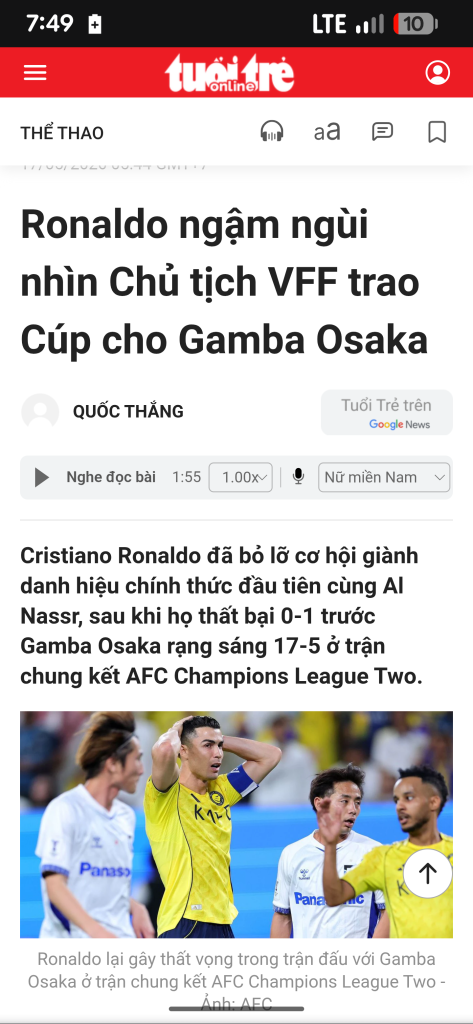Change text size with aA icon

click(x=327, y=132)
